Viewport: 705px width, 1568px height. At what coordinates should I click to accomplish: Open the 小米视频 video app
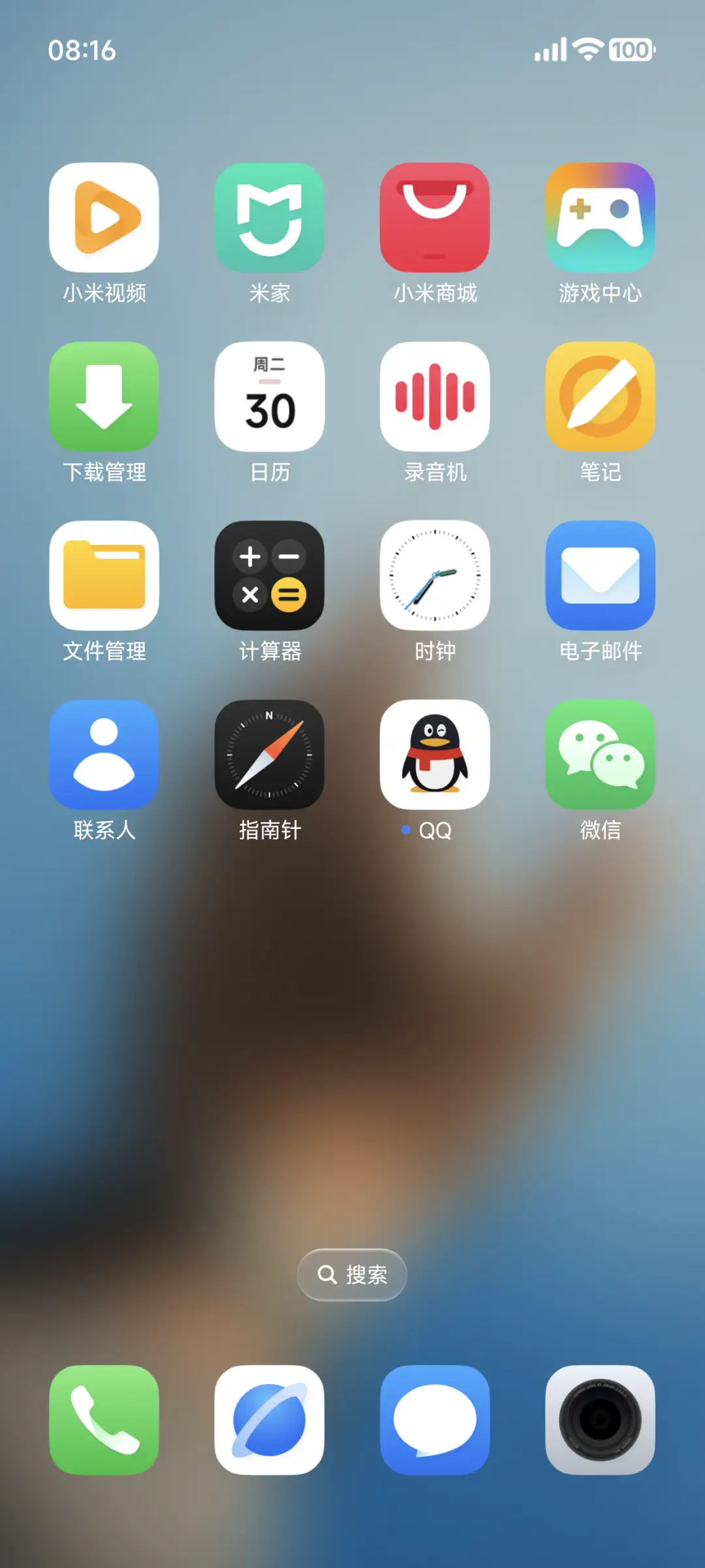(x=104, y=218)
